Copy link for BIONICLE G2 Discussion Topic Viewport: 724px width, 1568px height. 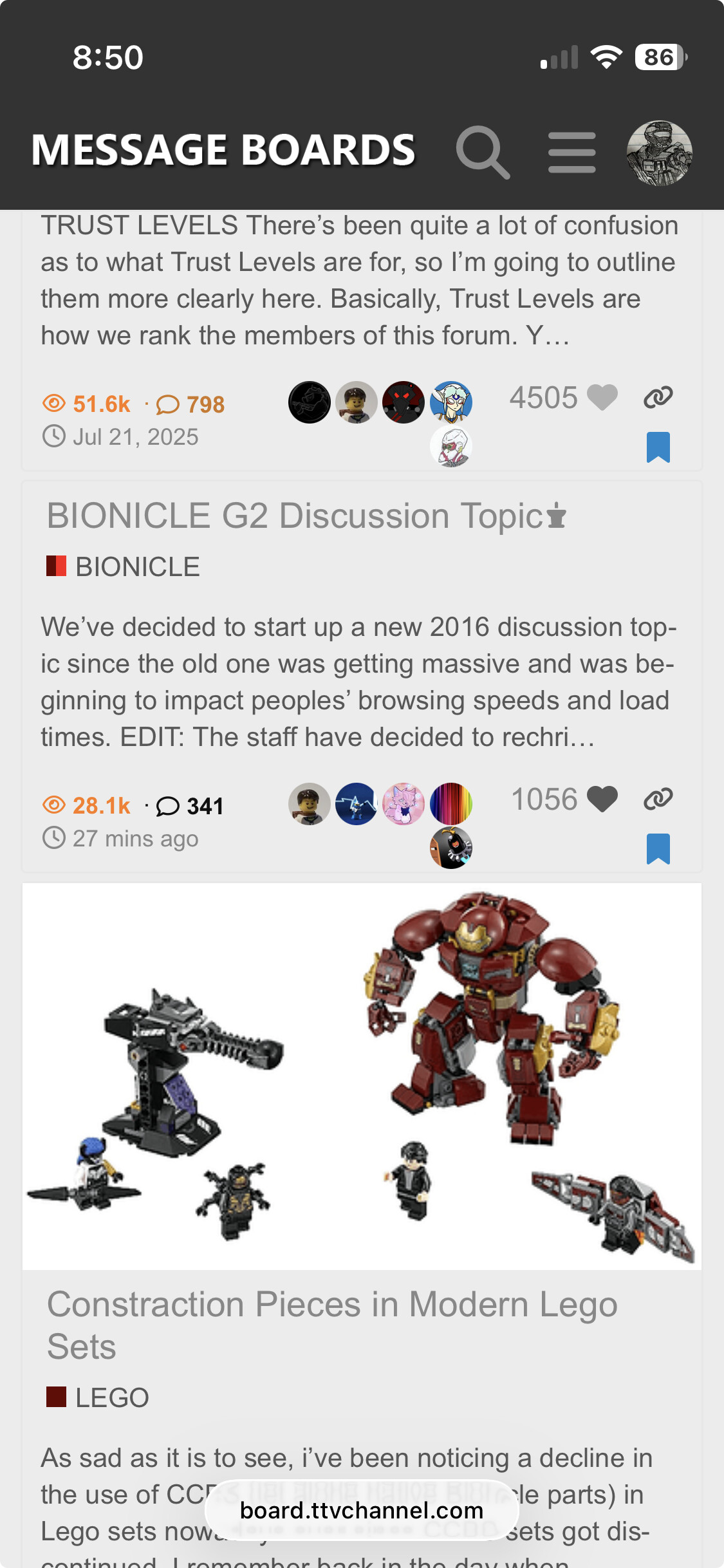658,799
